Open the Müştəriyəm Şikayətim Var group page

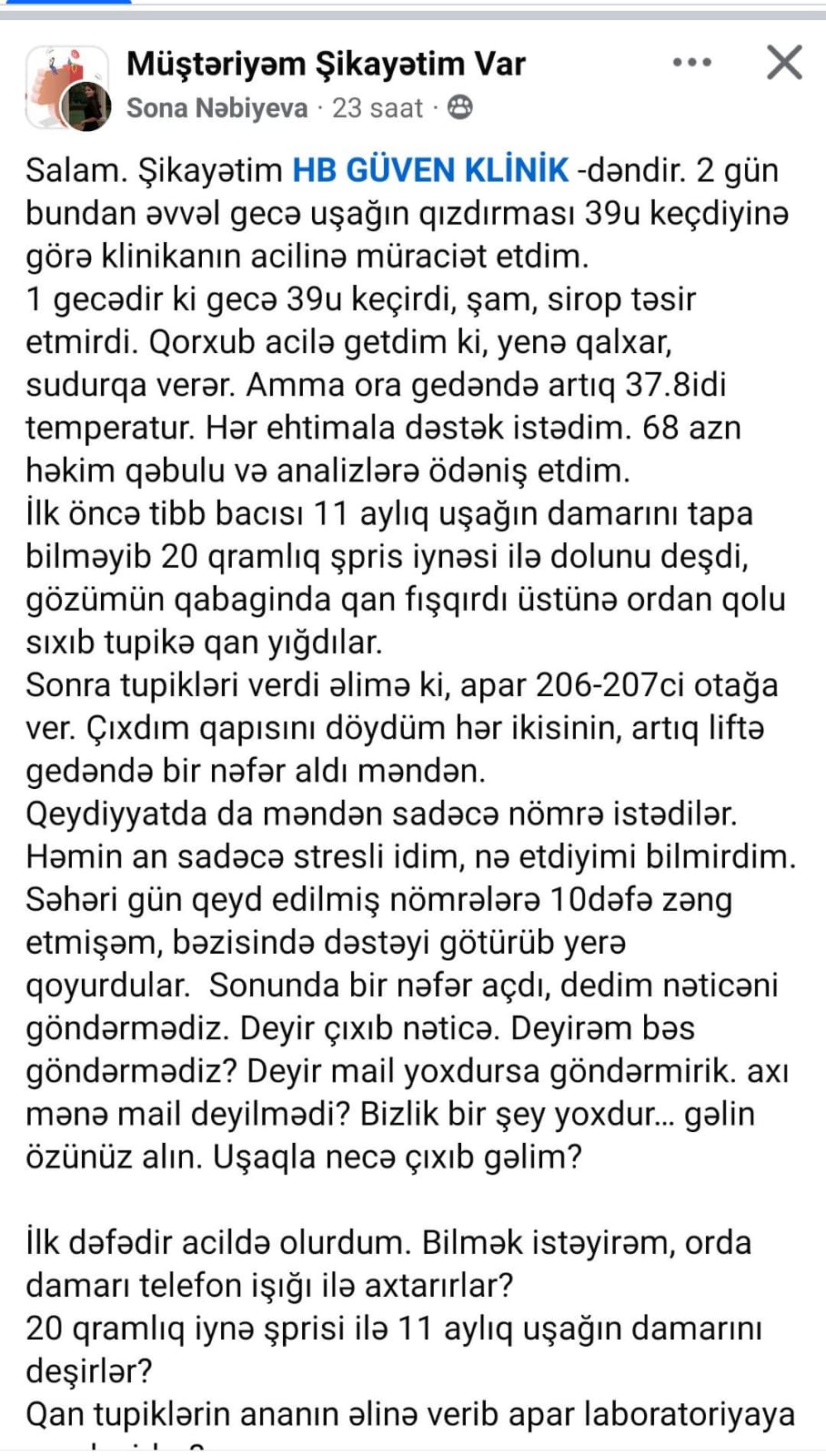pyautogui.click(x=326, y=64)
